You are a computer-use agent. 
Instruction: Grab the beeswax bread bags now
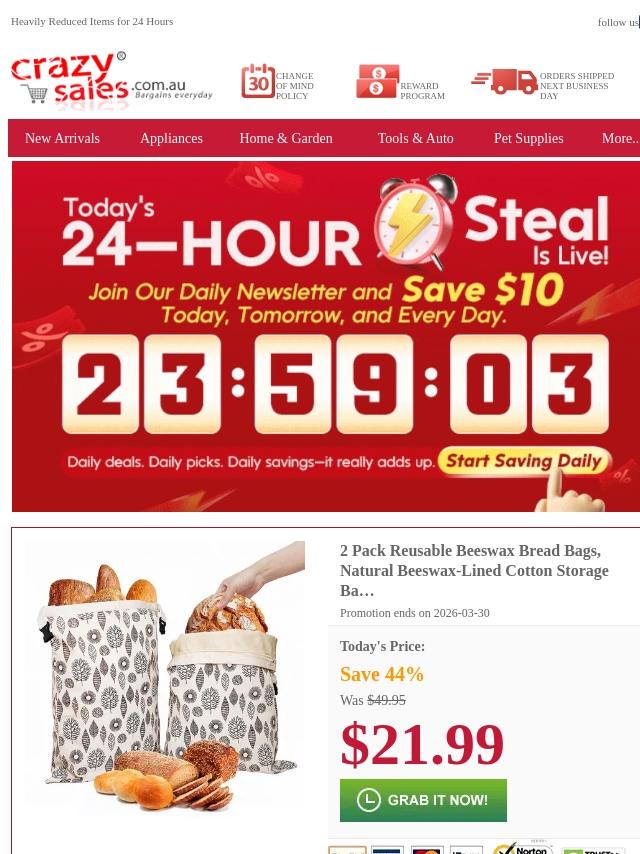click(423, 800)
